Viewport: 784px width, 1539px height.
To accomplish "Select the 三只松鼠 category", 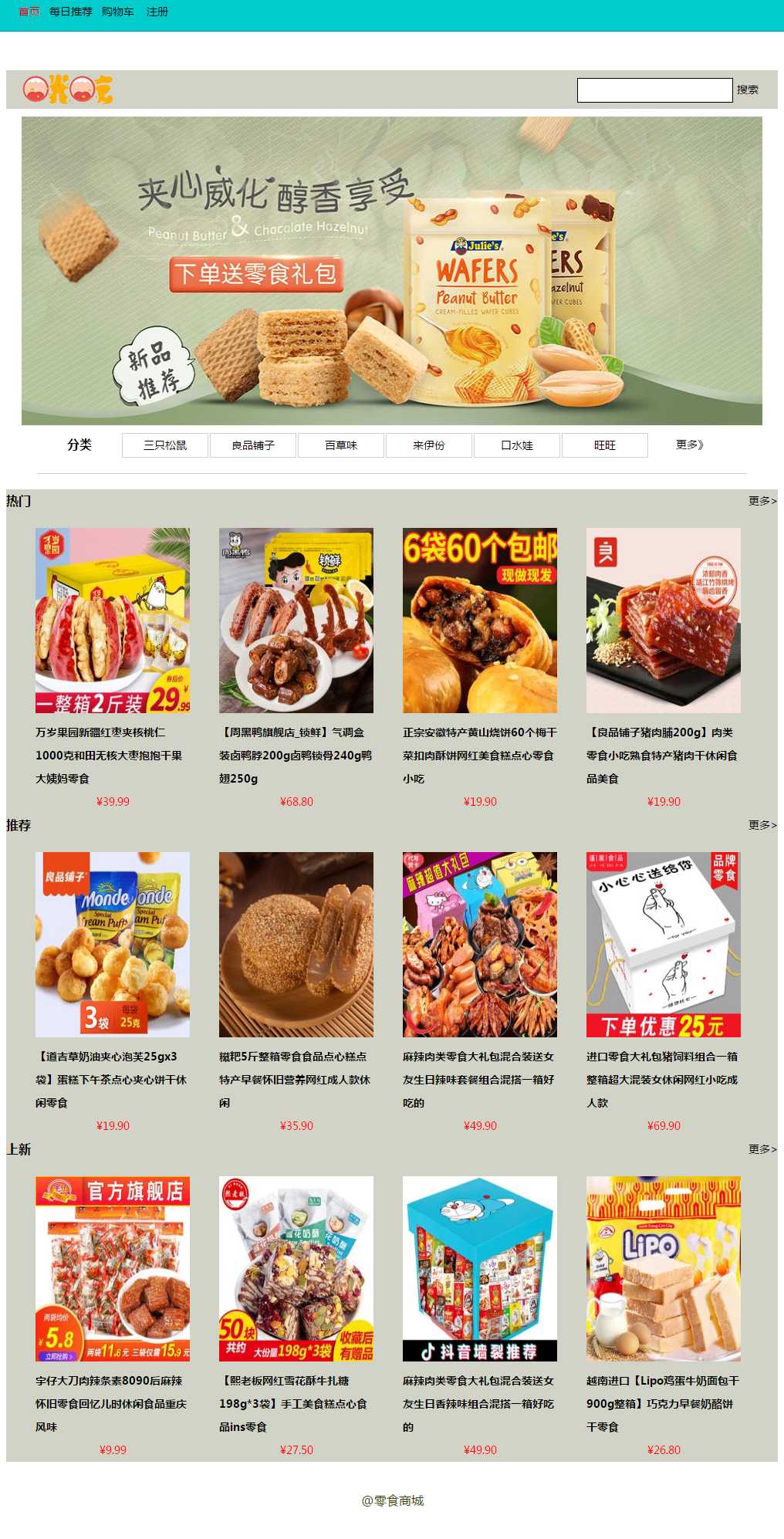I will (165, 445).
